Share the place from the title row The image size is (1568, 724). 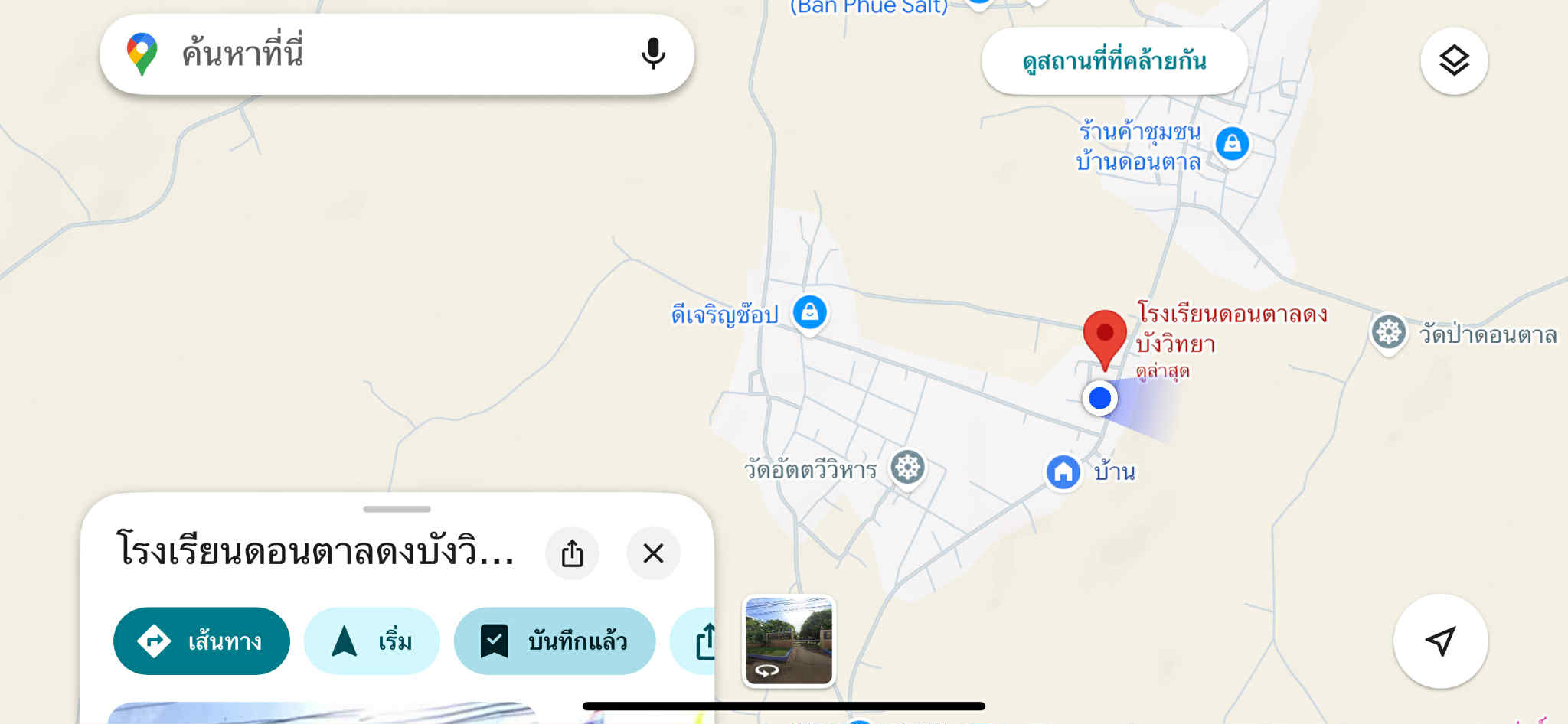coord(572,553)
